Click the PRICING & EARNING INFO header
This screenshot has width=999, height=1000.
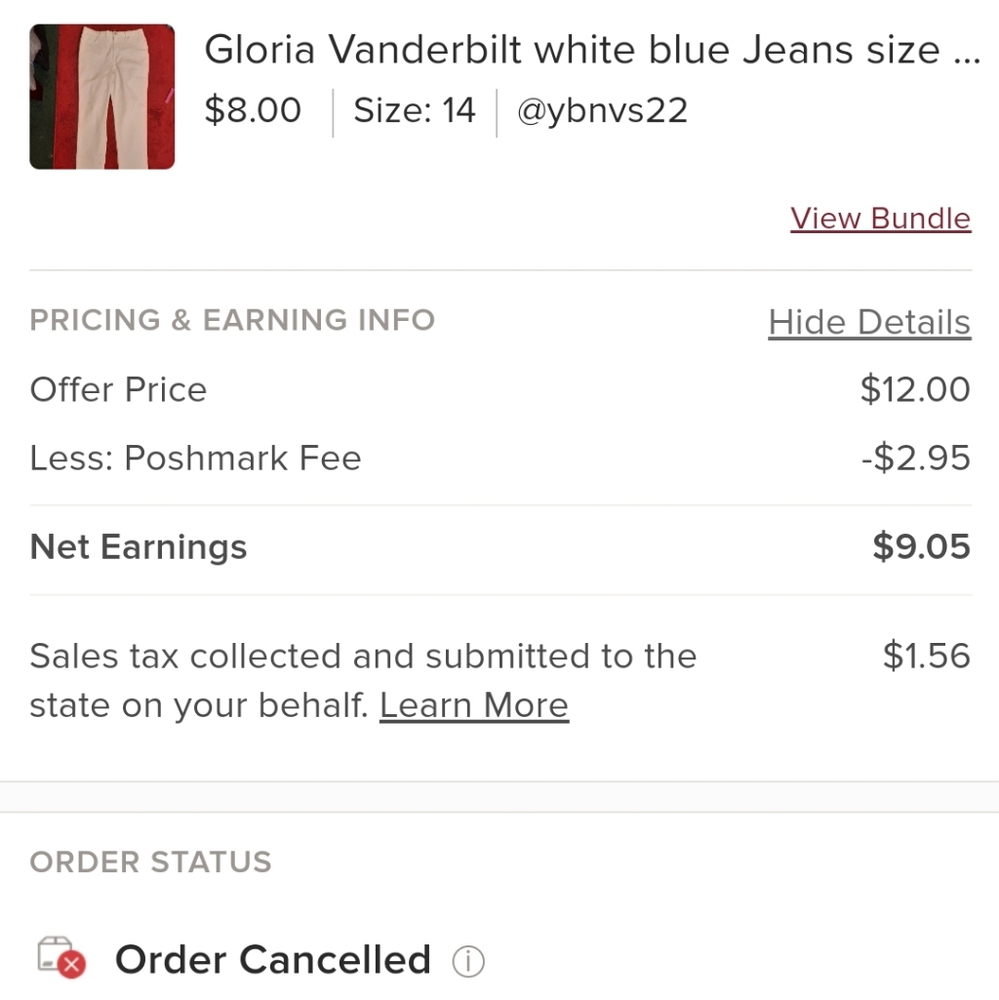pos(232,320)
